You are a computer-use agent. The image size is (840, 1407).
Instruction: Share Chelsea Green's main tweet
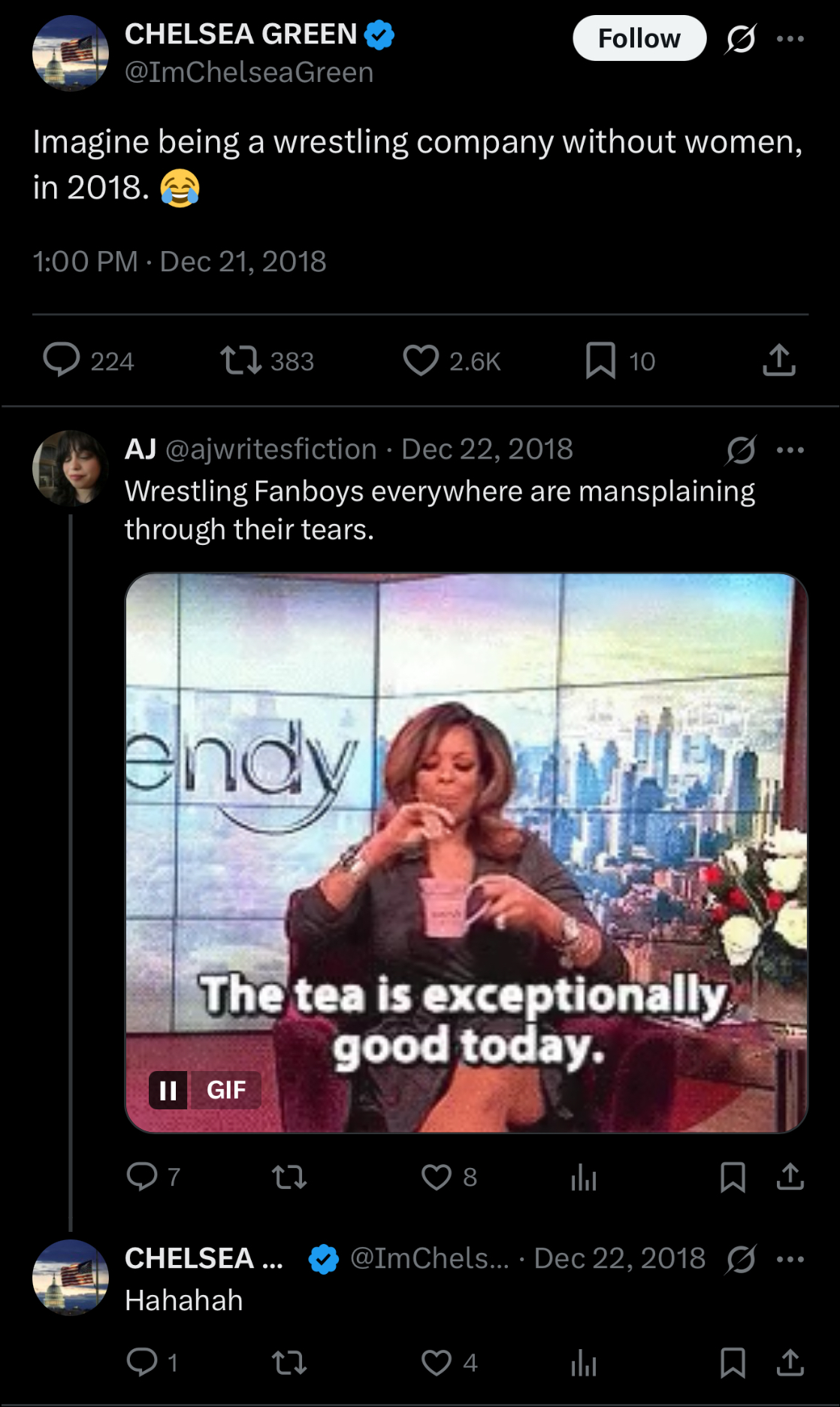tap(778, 360)
